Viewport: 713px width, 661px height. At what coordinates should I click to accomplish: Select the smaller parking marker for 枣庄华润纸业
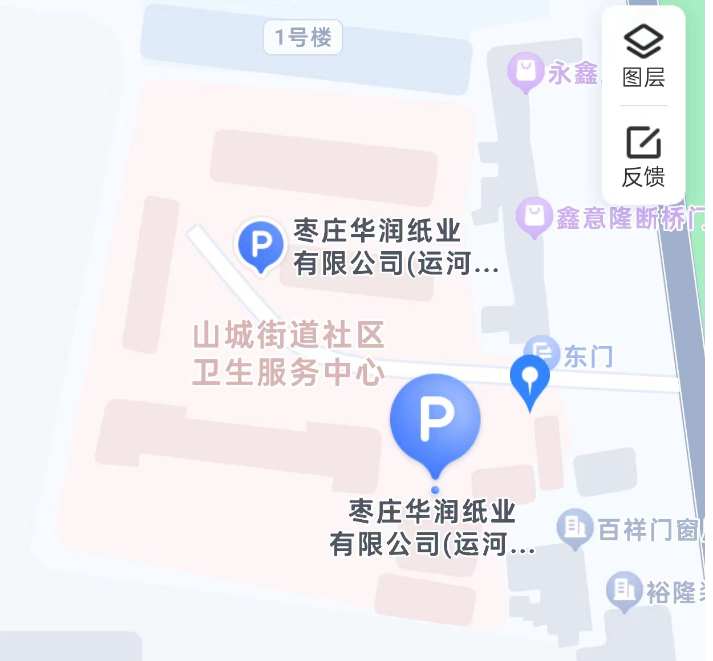(x=260, y=243)
